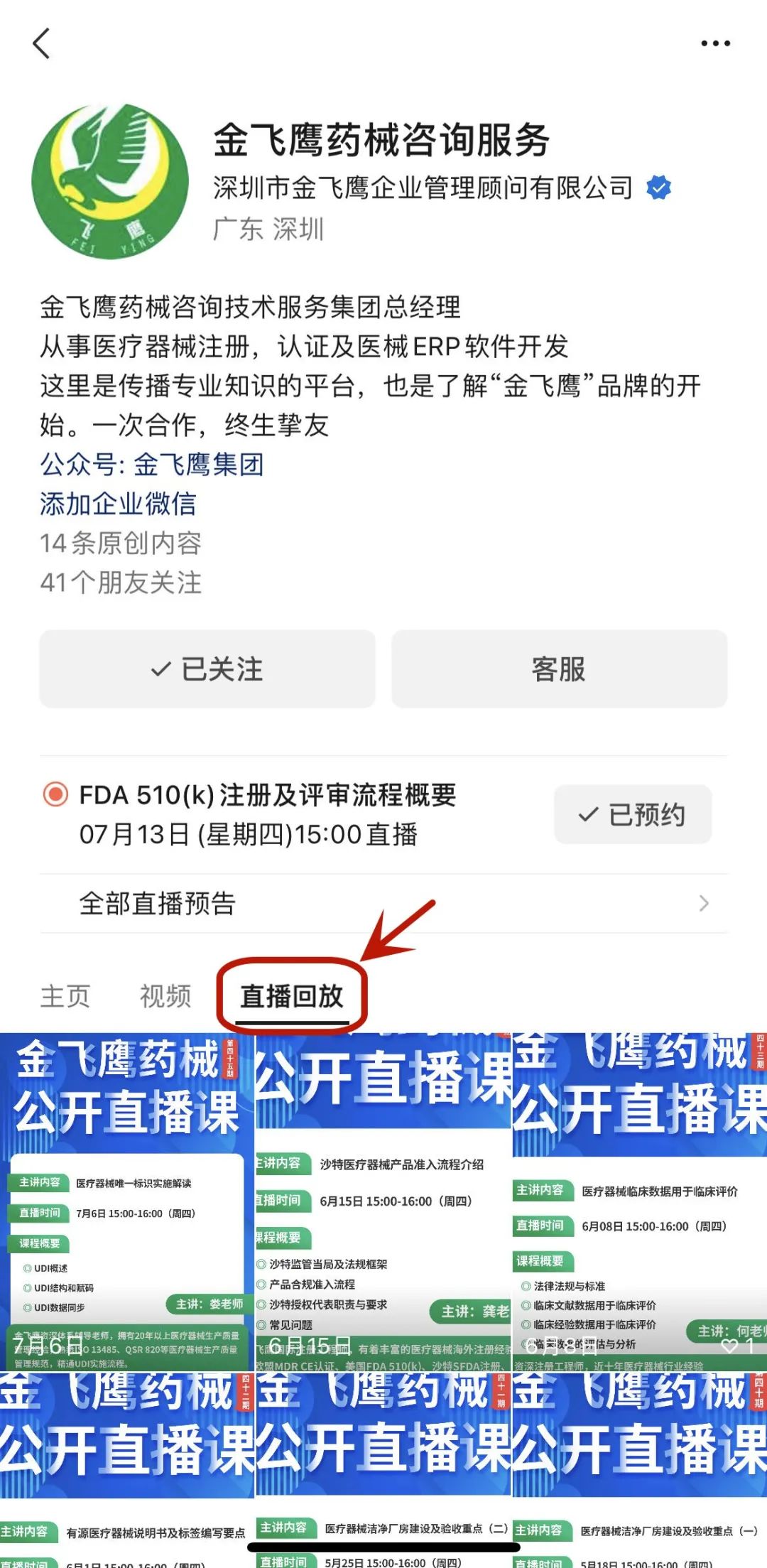Screen dimensions: 767x1568
Task: Open 全部直播预告 list
Action: coord(383,904)
